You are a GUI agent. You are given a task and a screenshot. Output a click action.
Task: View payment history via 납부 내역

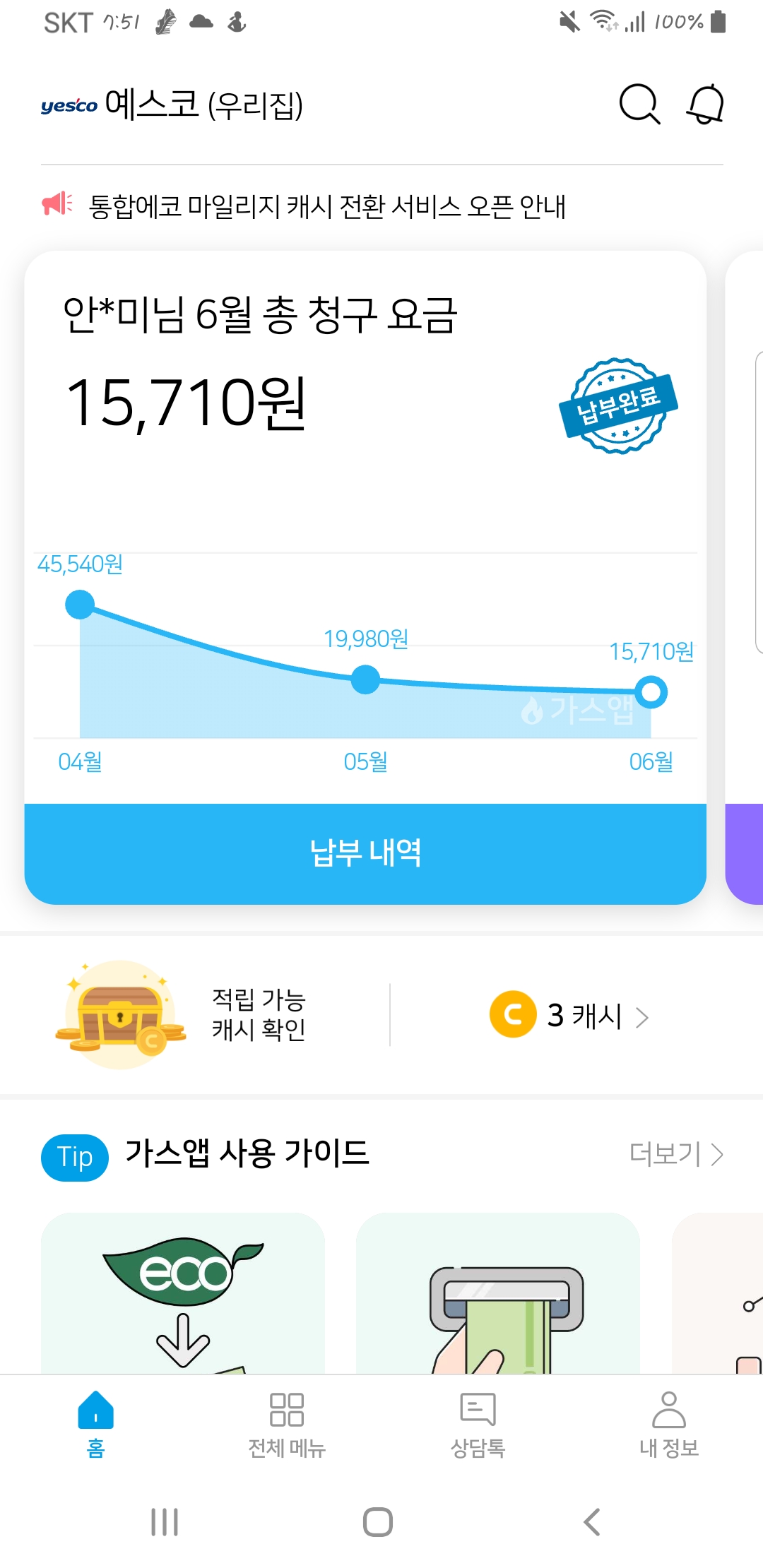coord(365,853)
